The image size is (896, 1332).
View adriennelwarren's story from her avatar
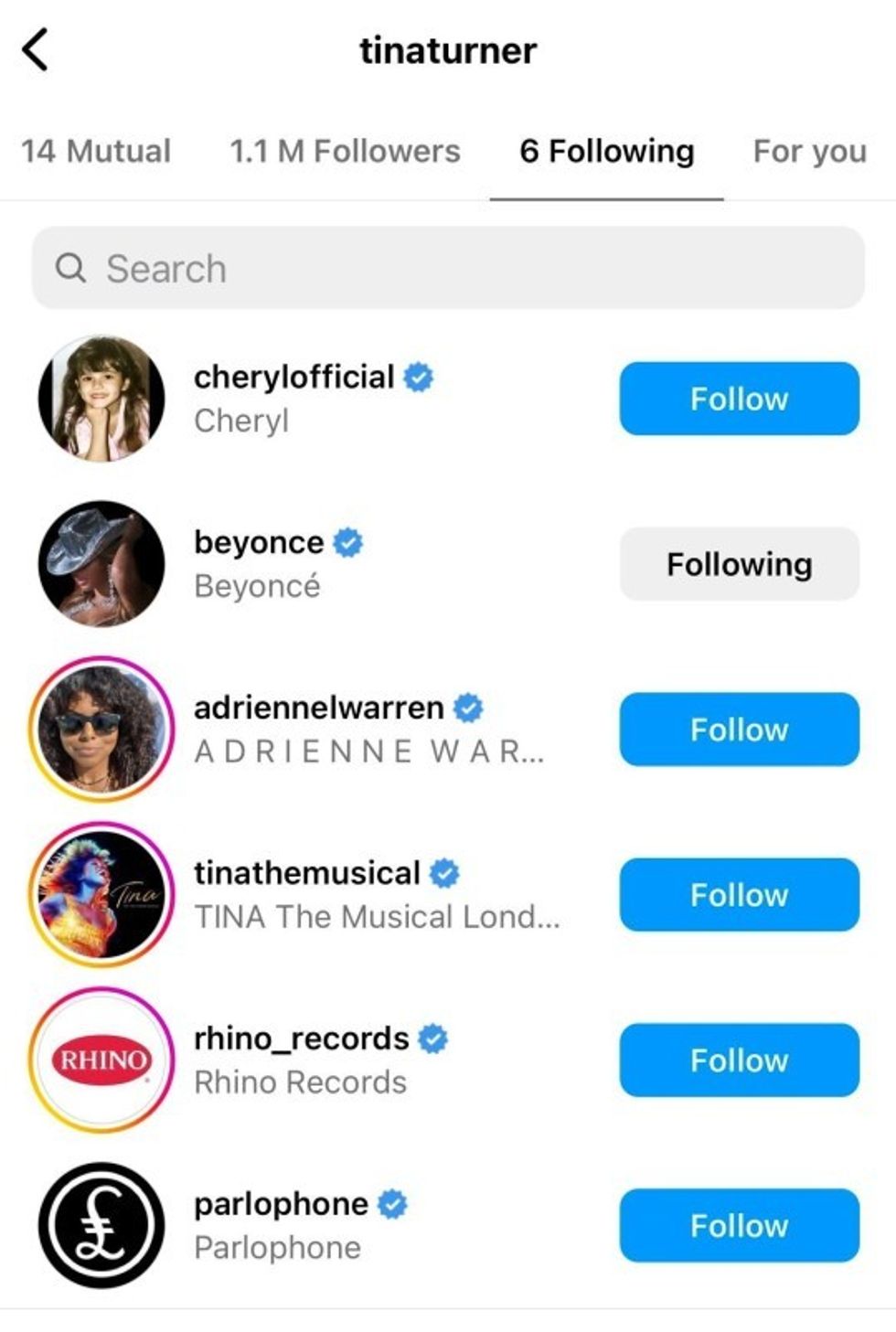pyautogui.click(x=101, y=730)
